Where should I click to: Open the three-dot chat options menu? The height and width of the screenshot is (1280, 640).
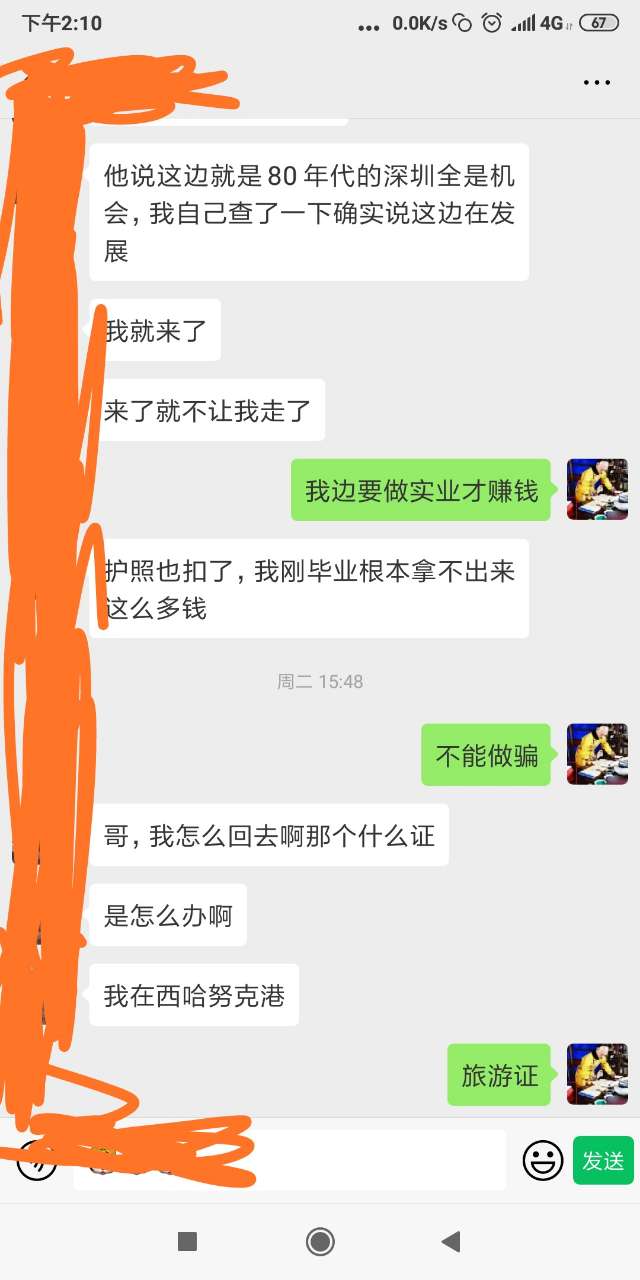pos(597,83)
